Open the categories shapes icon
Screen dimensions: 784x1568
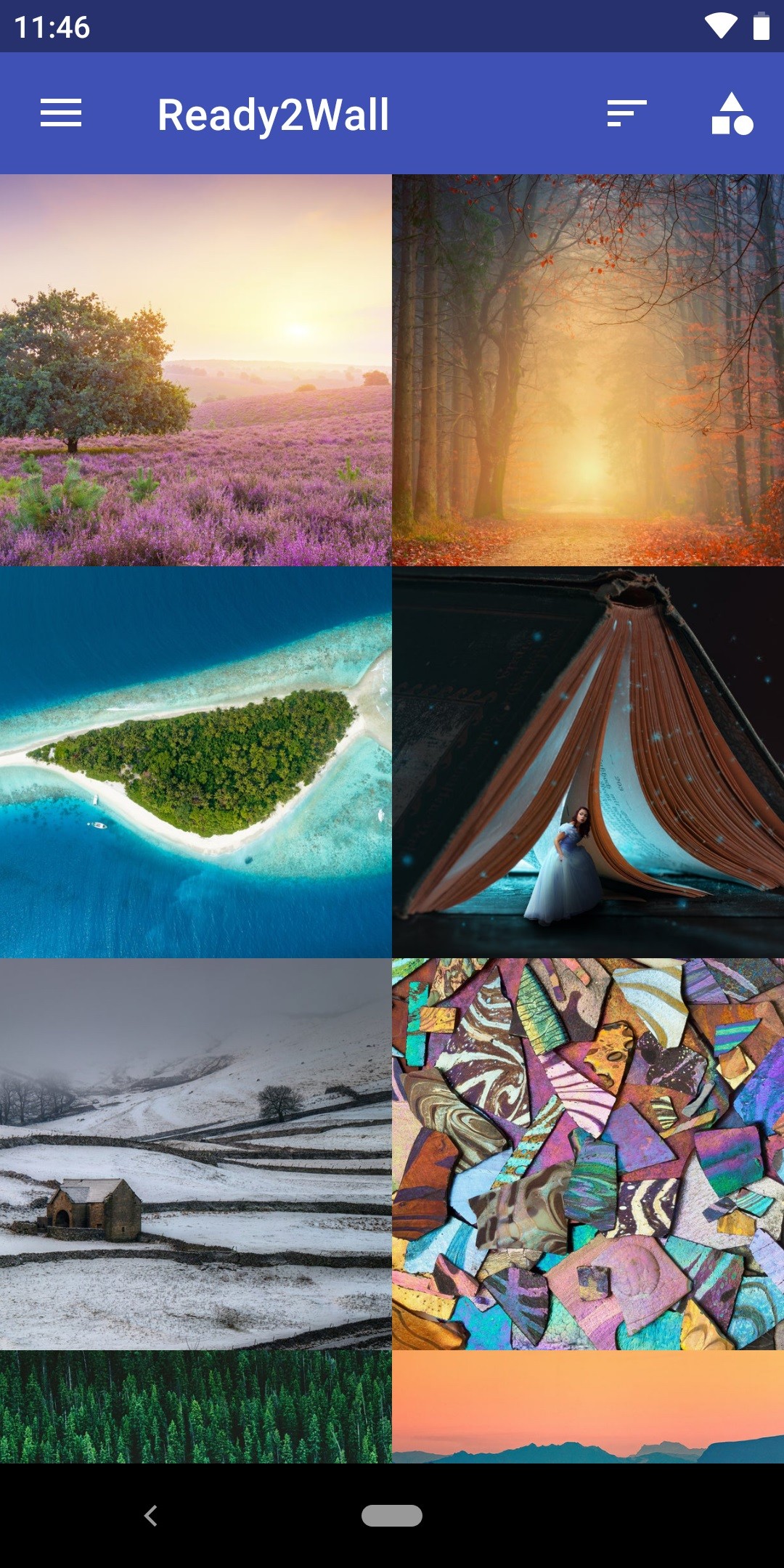point(732,113)
